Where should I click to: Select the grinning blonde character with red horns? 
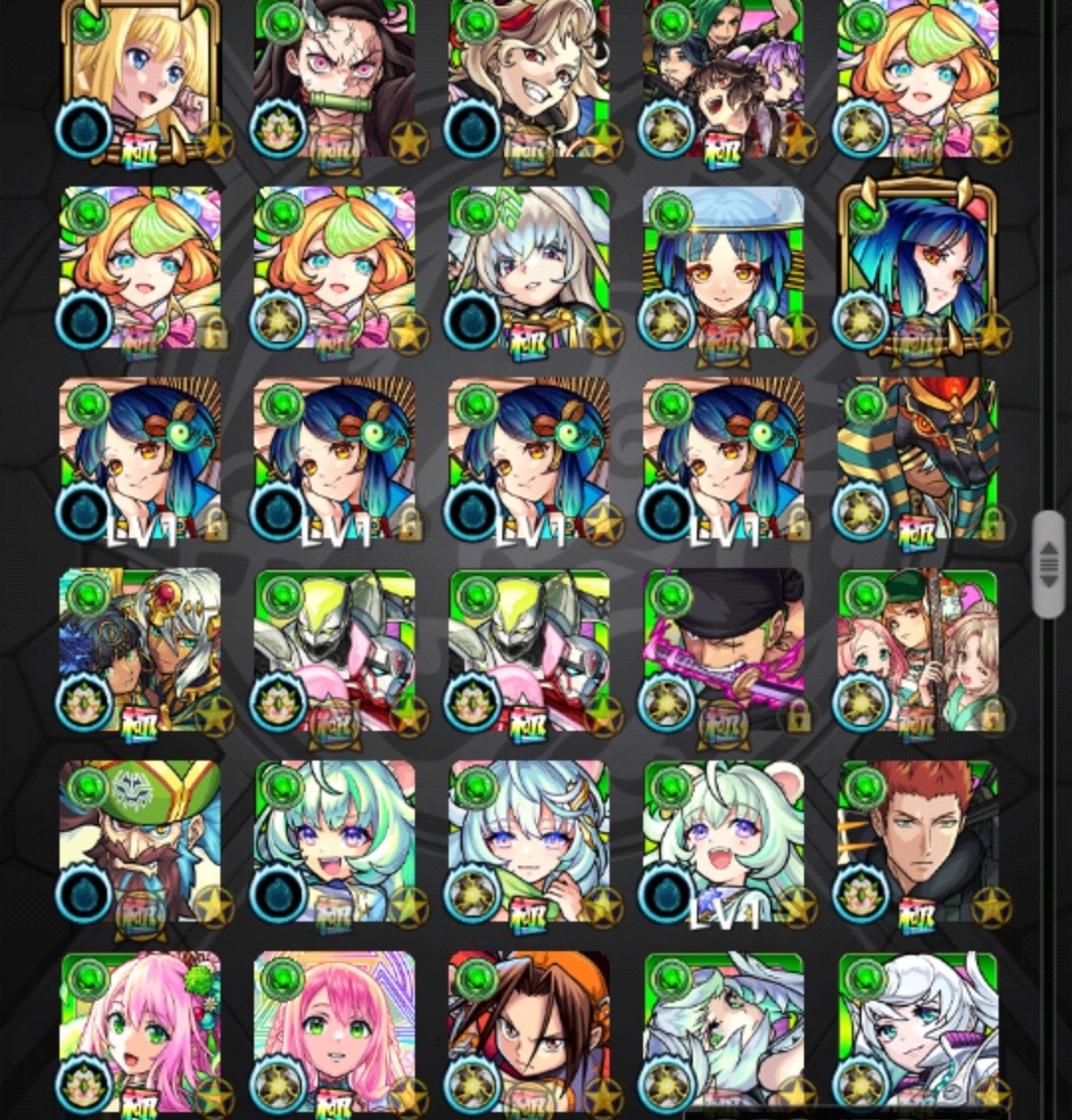pos(528,78)
